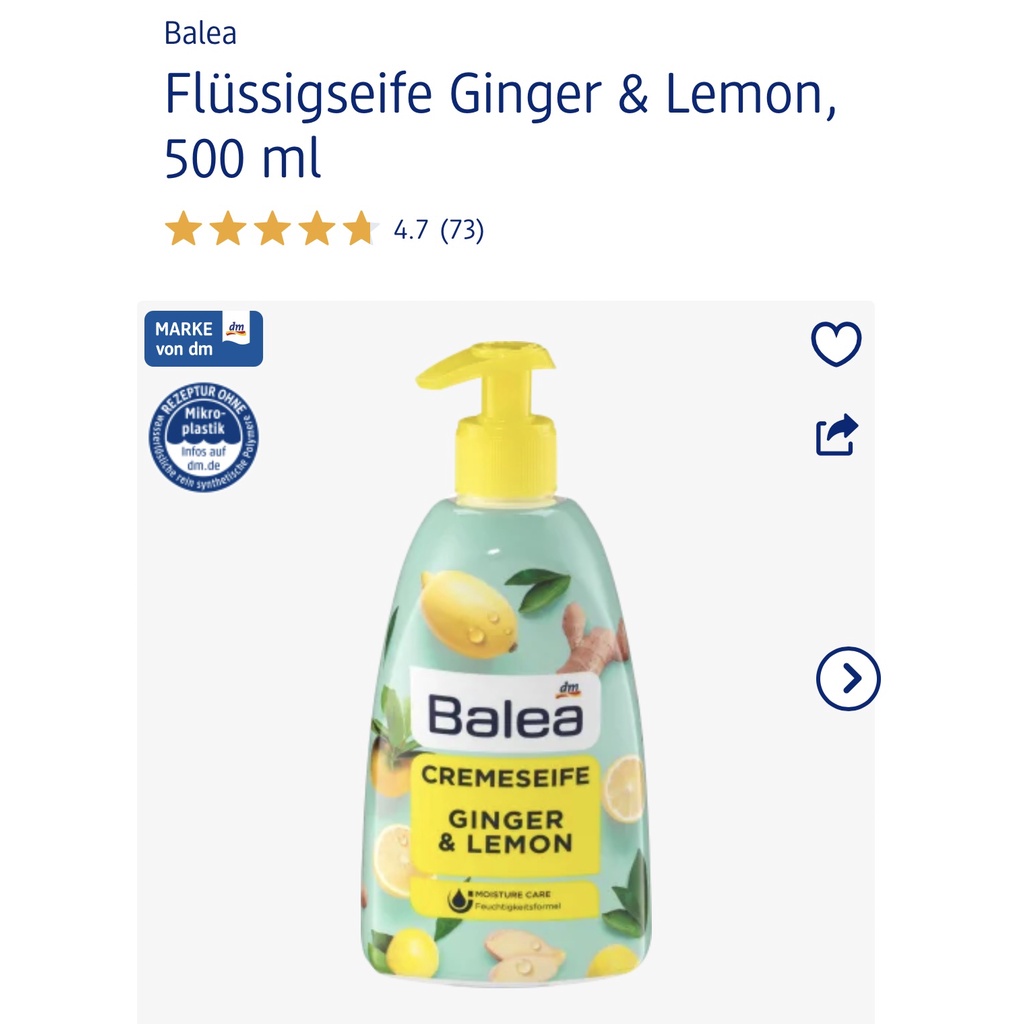Open the 4.7 star reviews

325,229
